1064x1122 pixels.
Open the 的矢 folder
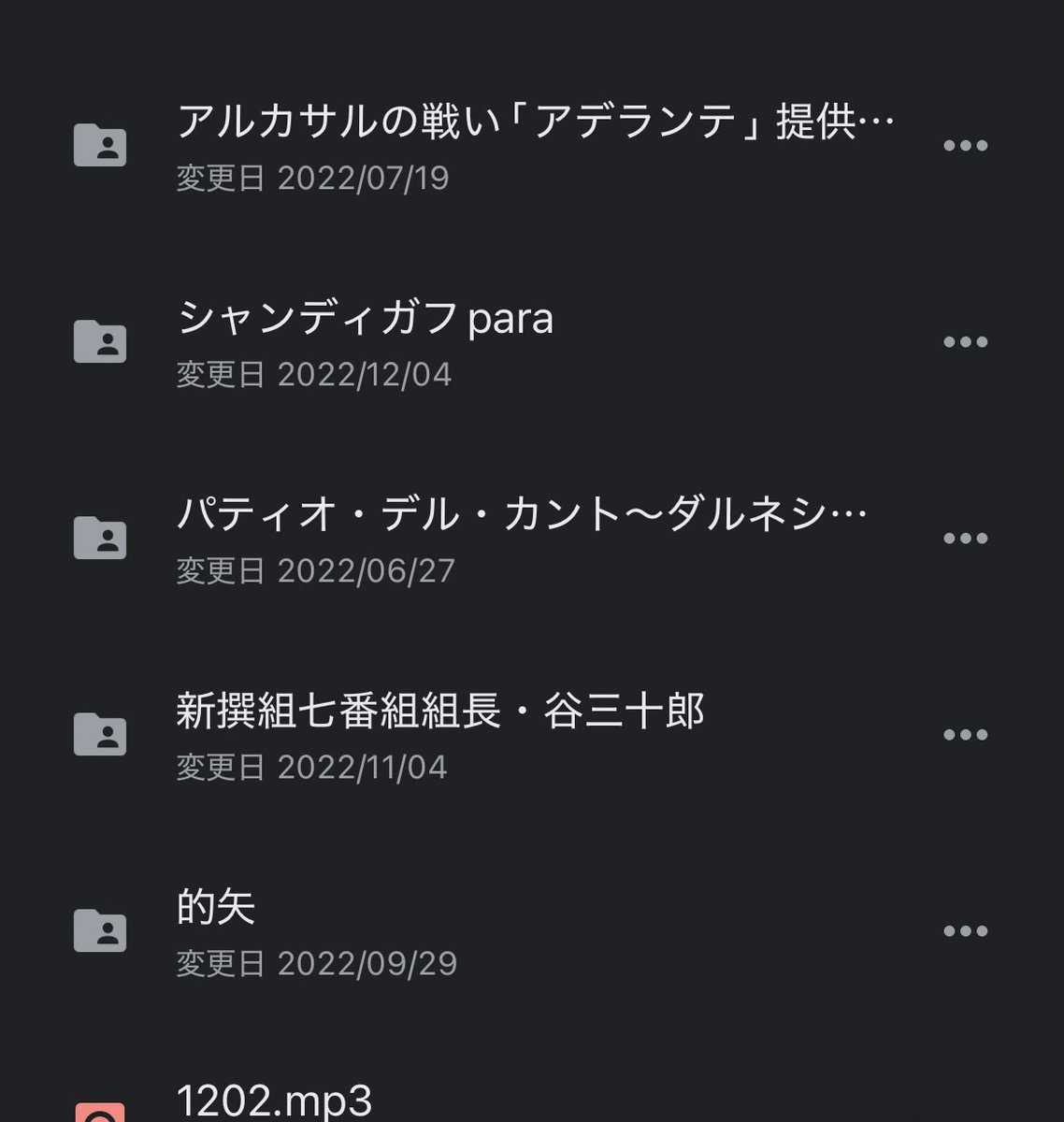click(x=486, y=931)
